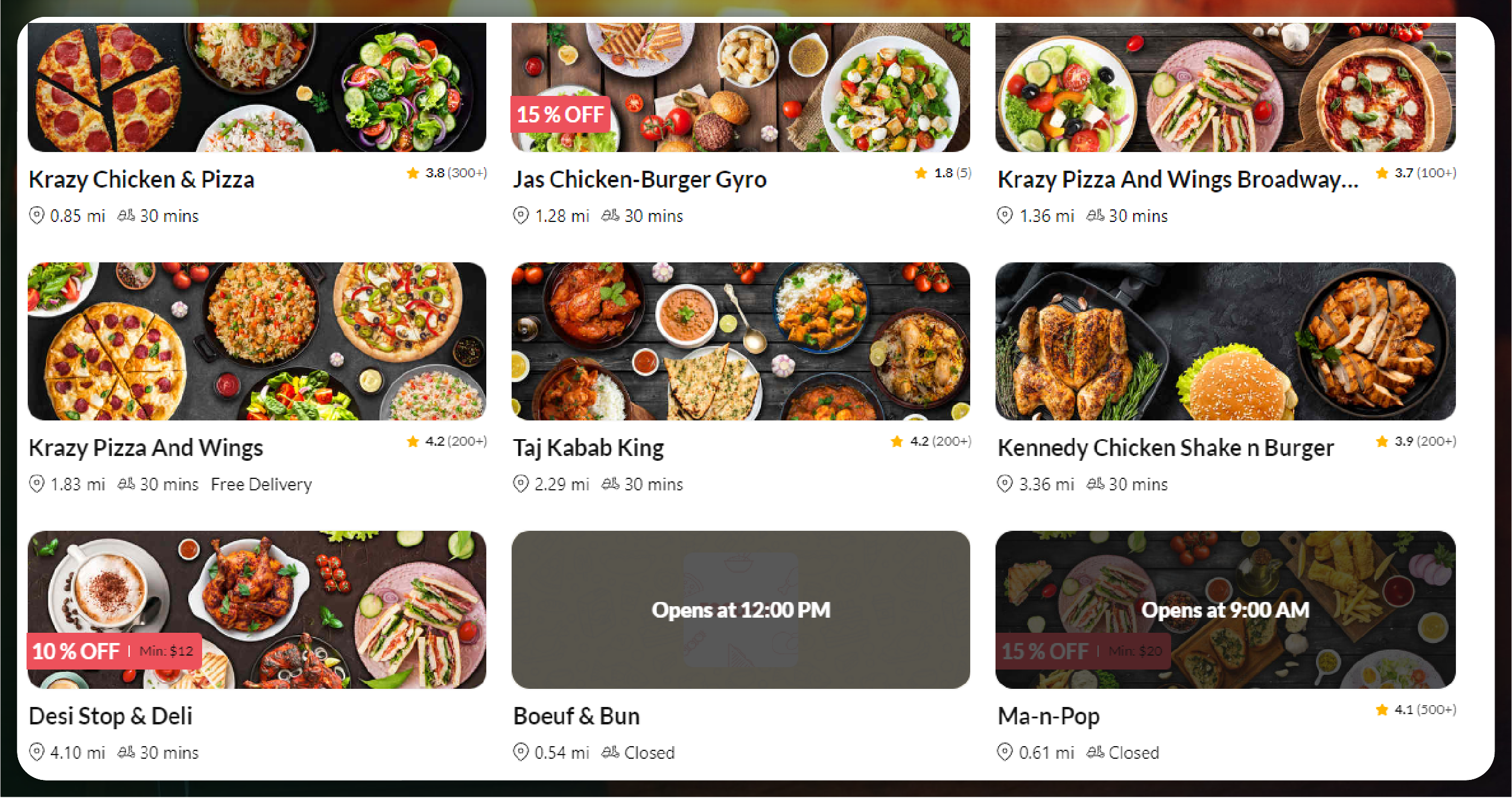Viewport: 1512px width, 798px height.
Task: Select the Krazy Pizza And Wings Broadway card
Action: pos(1225,87)
